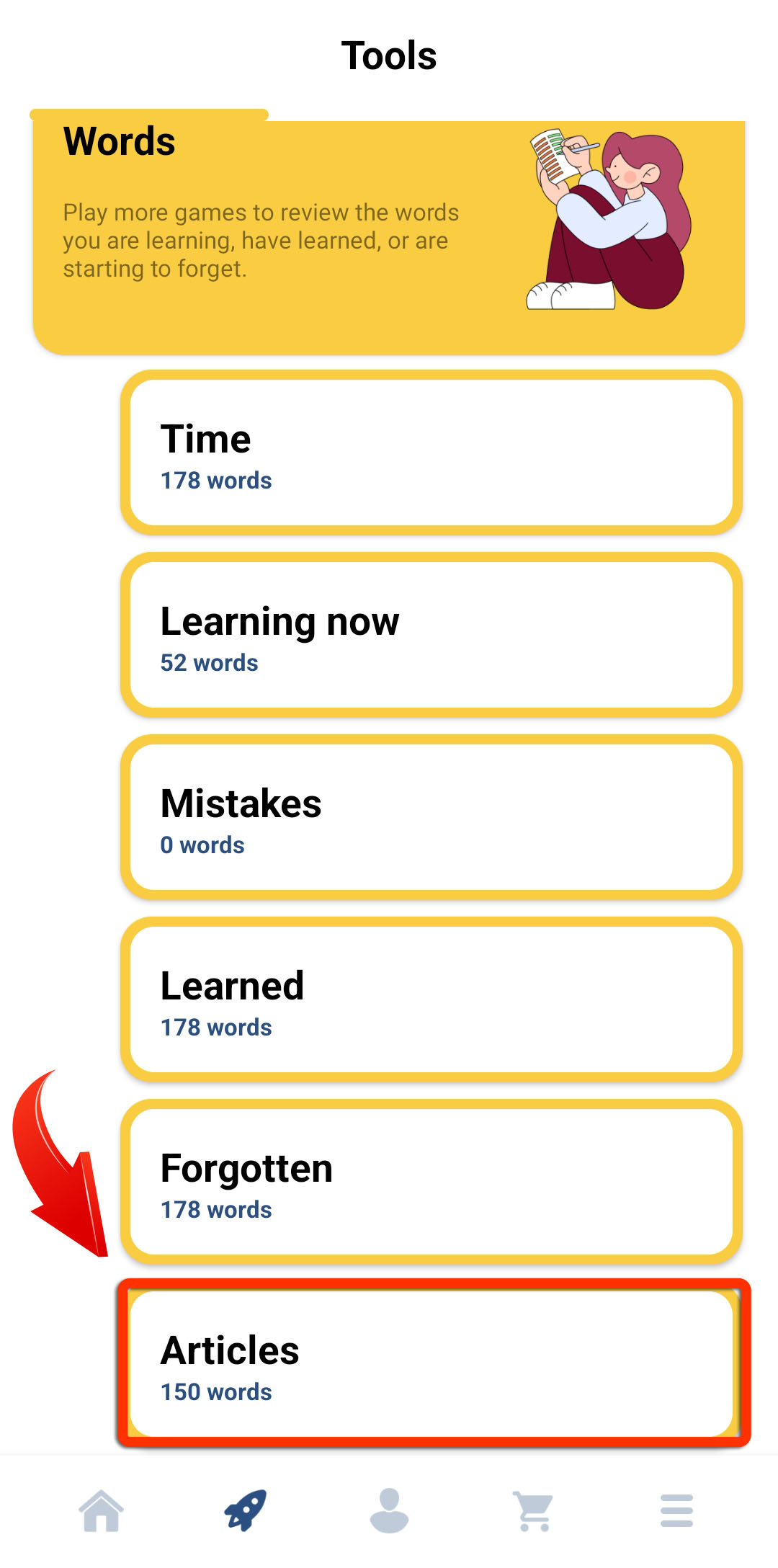Open the shopping cart tab
Viewport: 778px width, 1568px height.
(x=534, y=1511)
